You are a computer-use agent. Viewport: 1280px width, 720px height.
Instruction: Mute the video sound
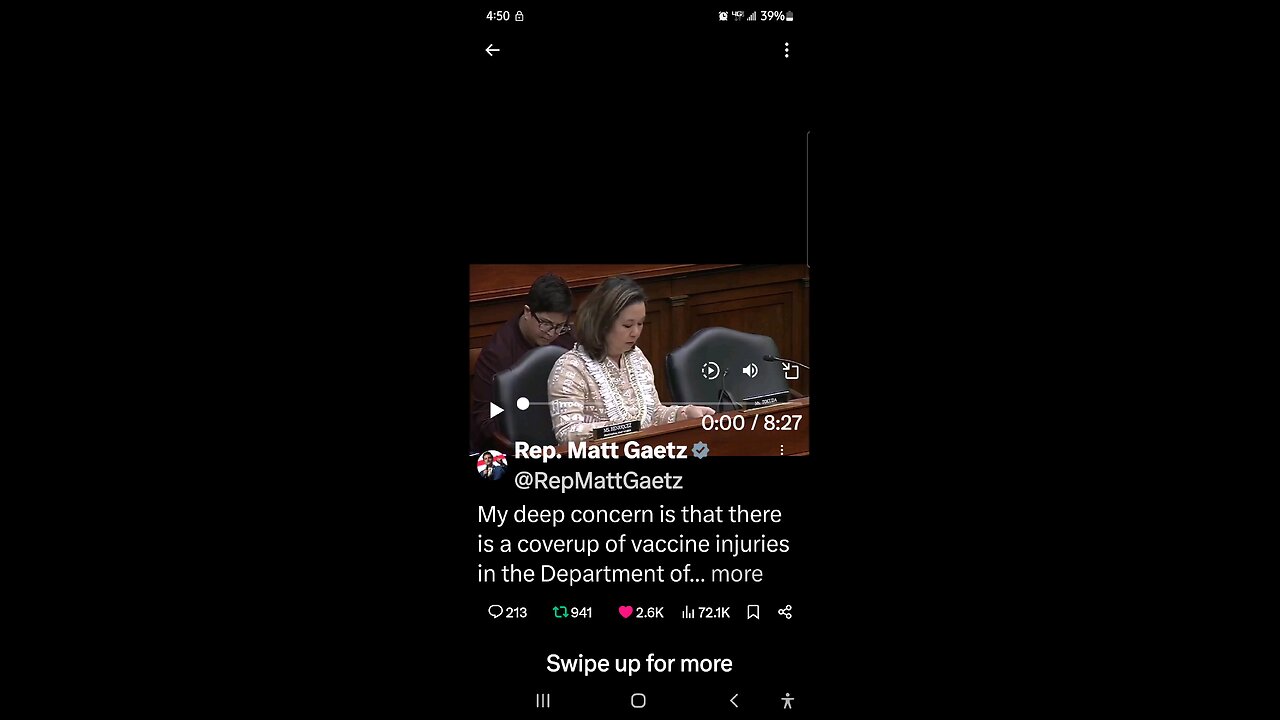pos(750,371)
